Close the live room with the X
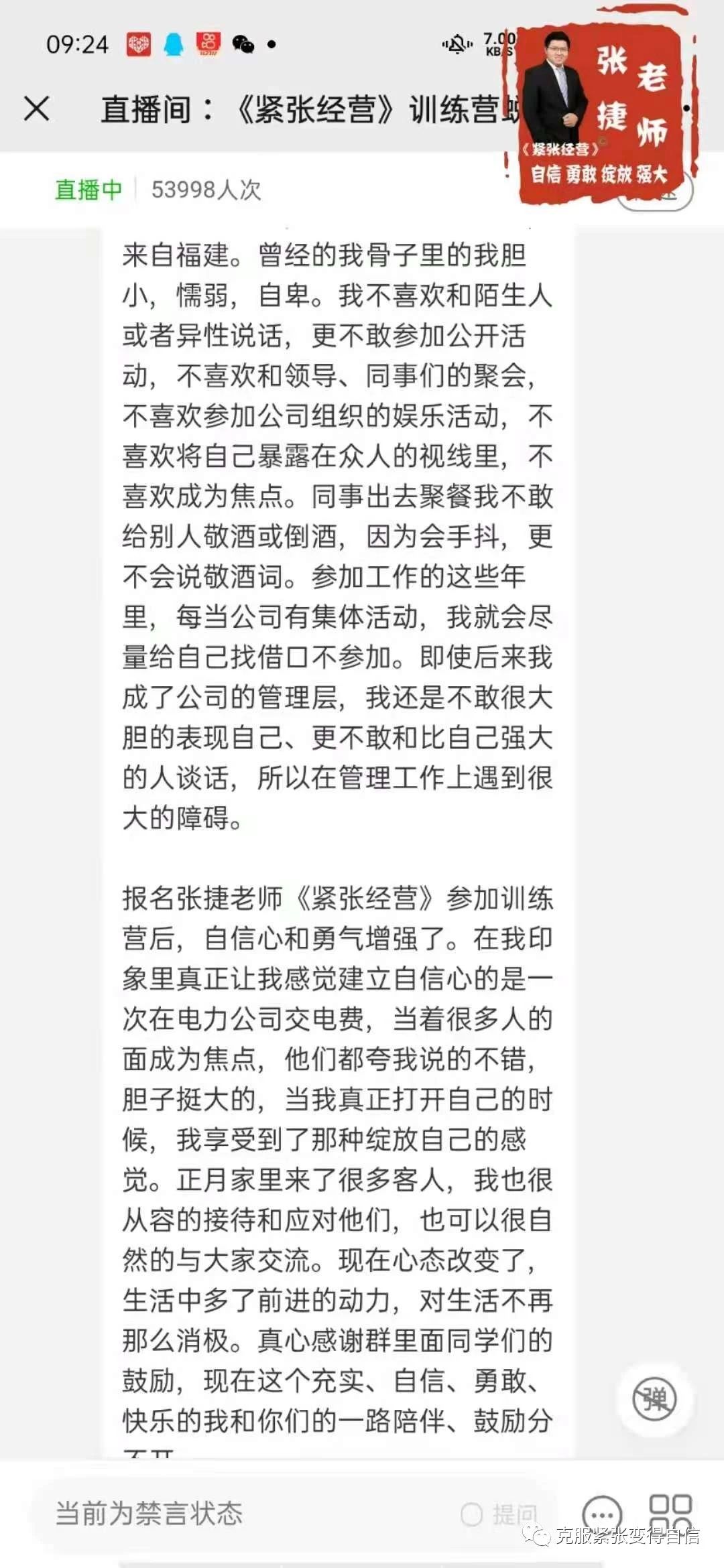724x1568 pixels. [x=37, y=109]
